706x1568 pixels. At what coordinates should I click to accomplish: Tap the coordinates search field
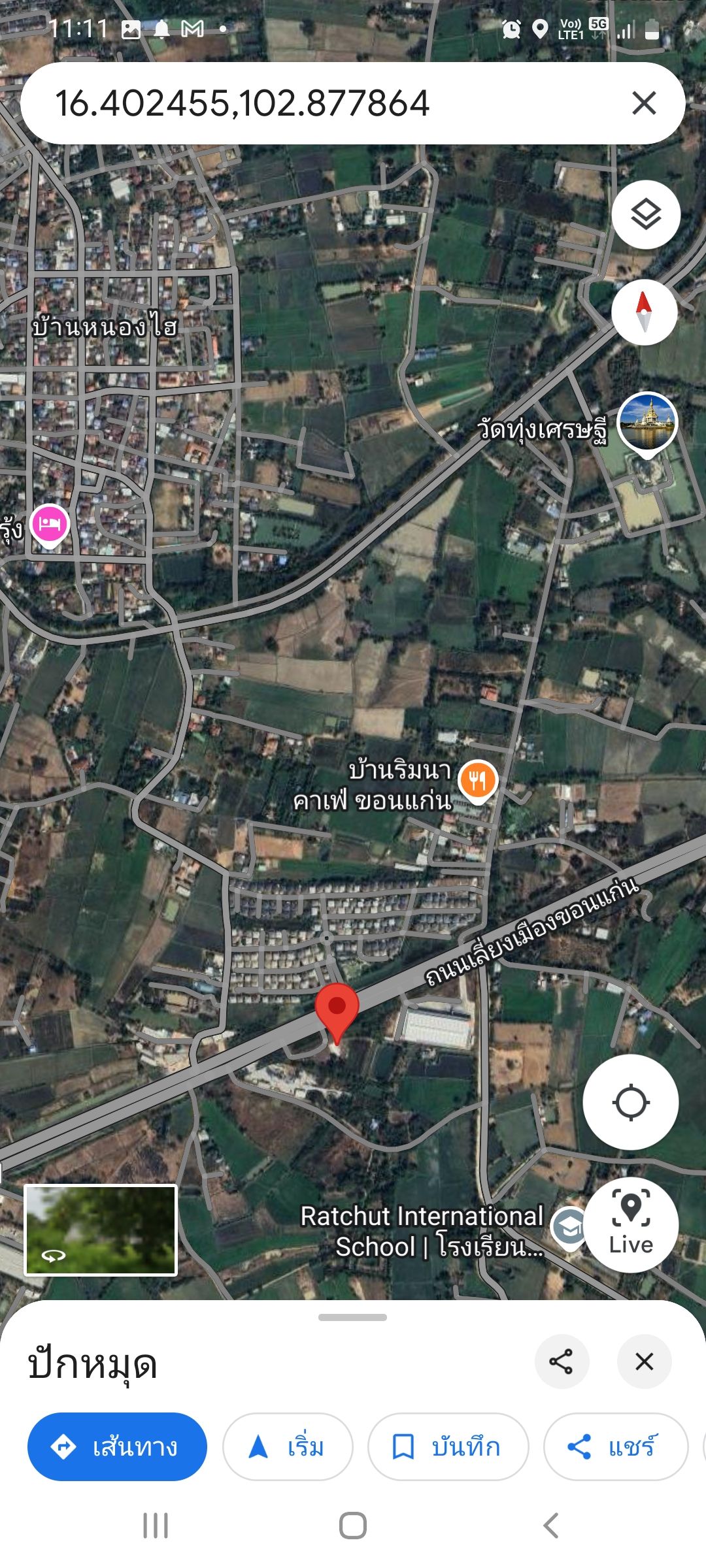[x=327, y=103]
